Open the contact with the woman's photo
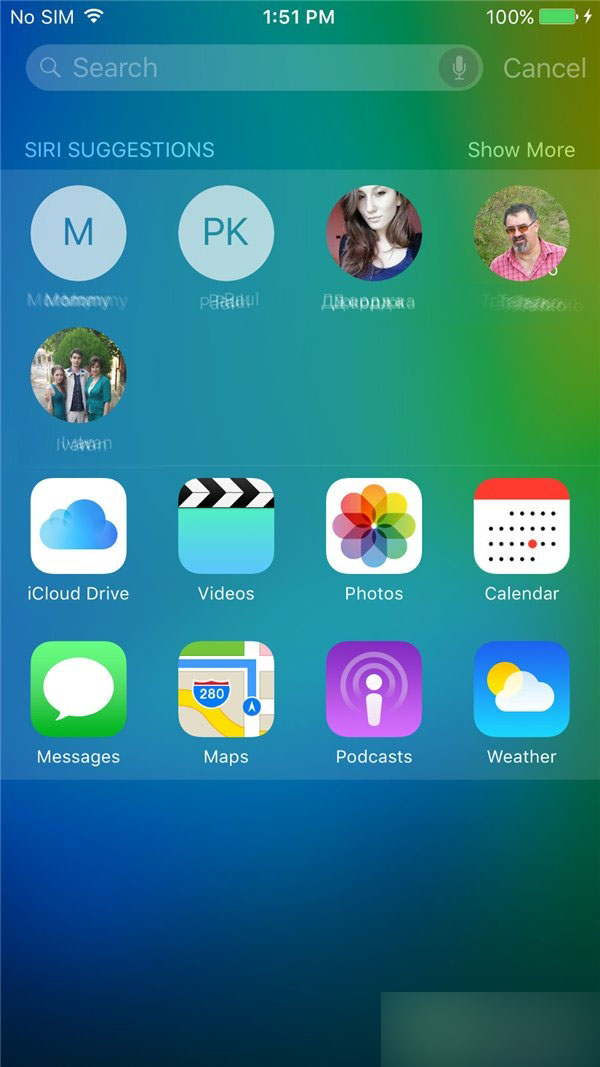 coord(374,233)
